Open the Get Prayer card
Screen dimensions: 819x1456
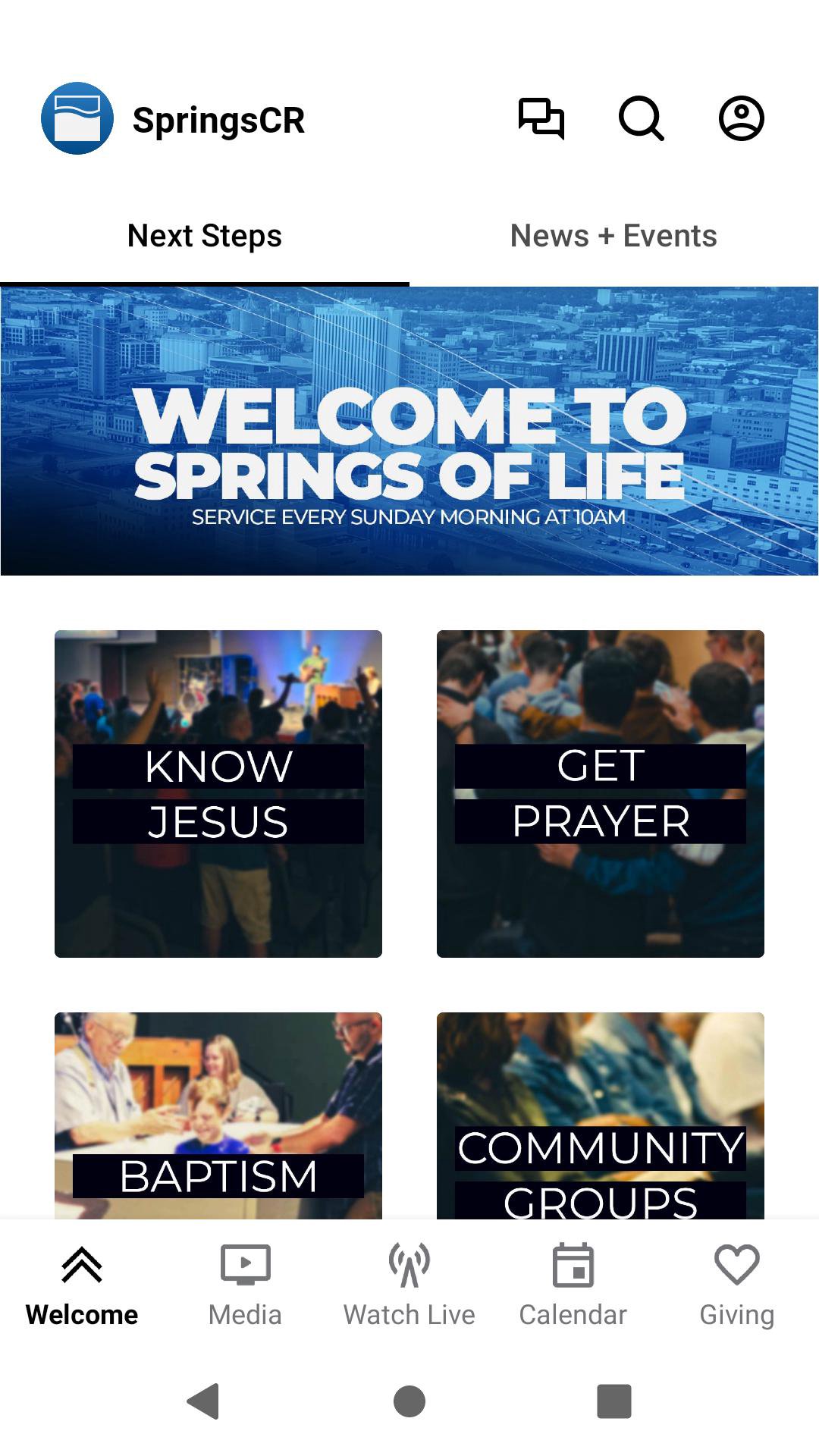click(601, 793)
